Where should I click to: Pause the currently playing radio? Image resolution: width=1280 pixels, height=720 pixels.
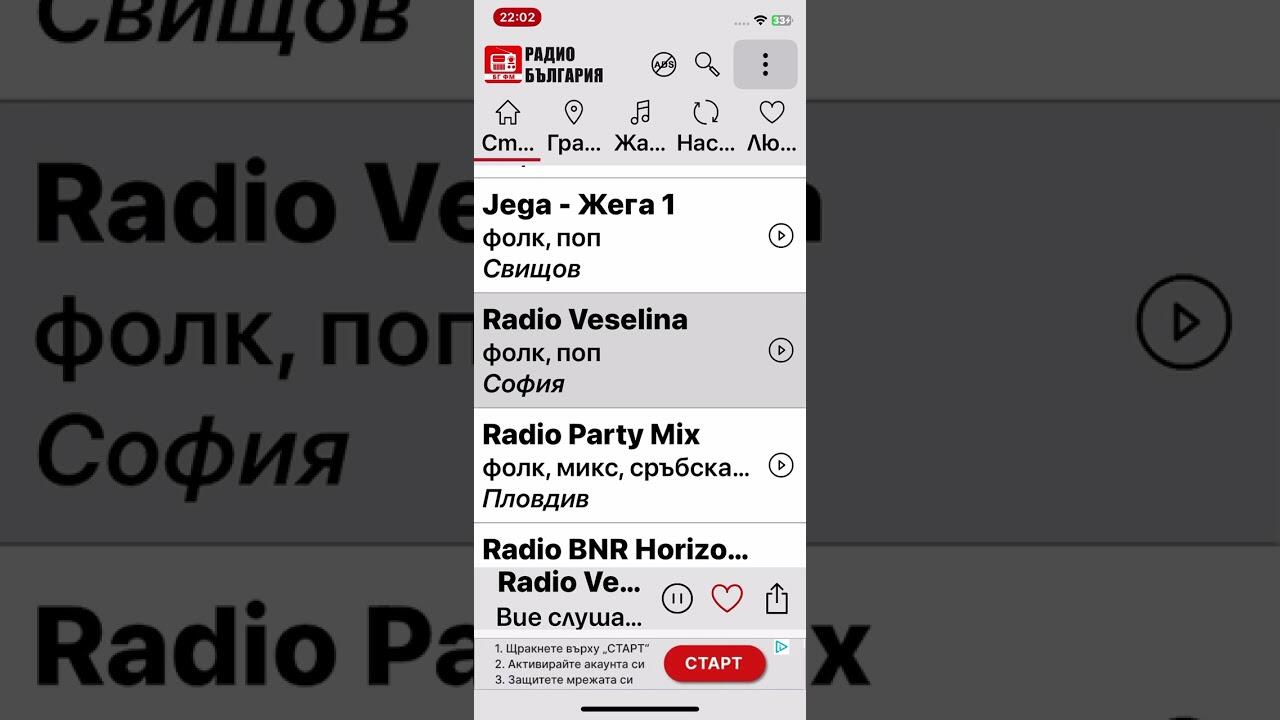click(x=677, y=599)
